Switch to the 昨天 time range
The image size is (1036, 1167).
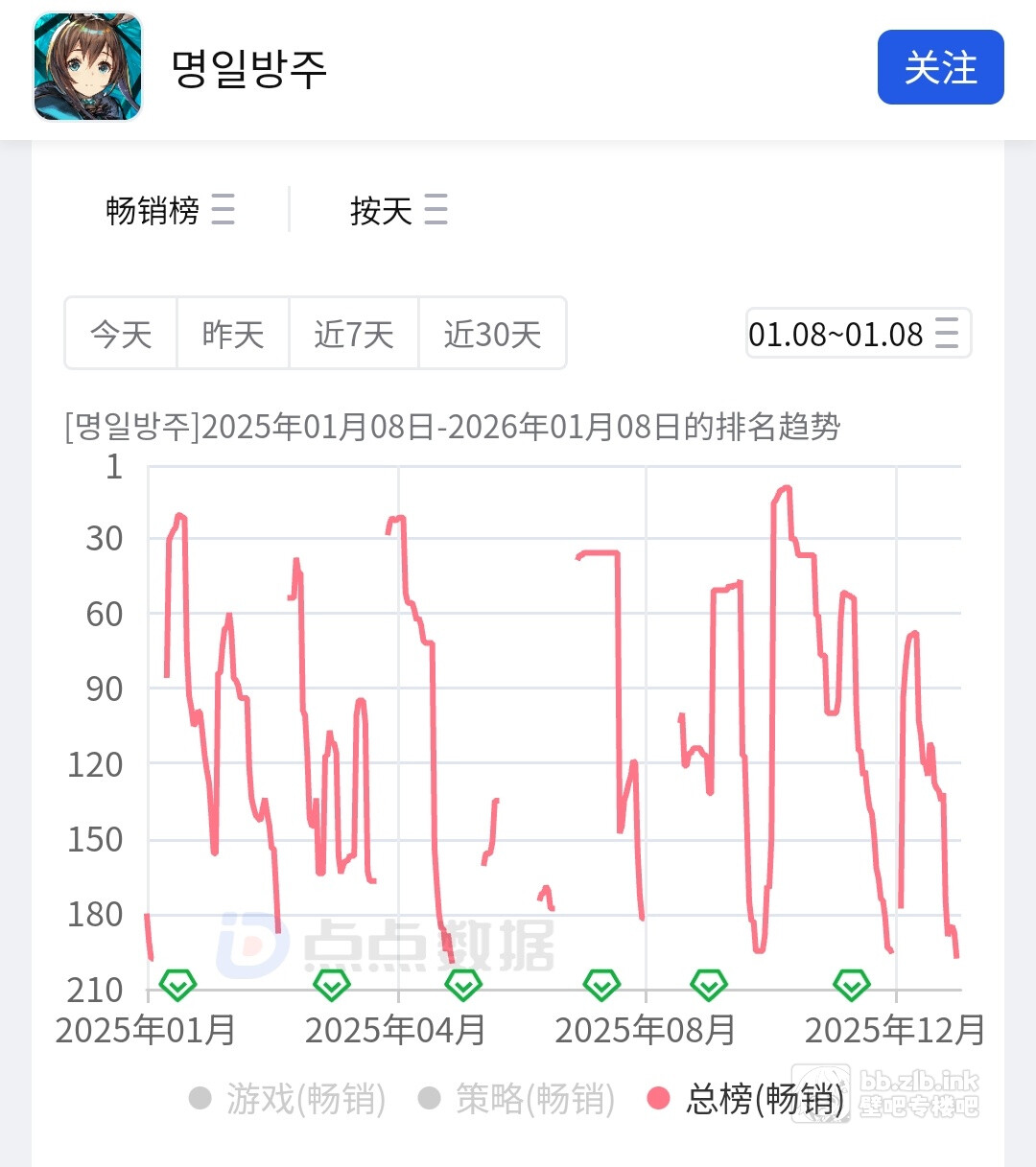point(233,334)
